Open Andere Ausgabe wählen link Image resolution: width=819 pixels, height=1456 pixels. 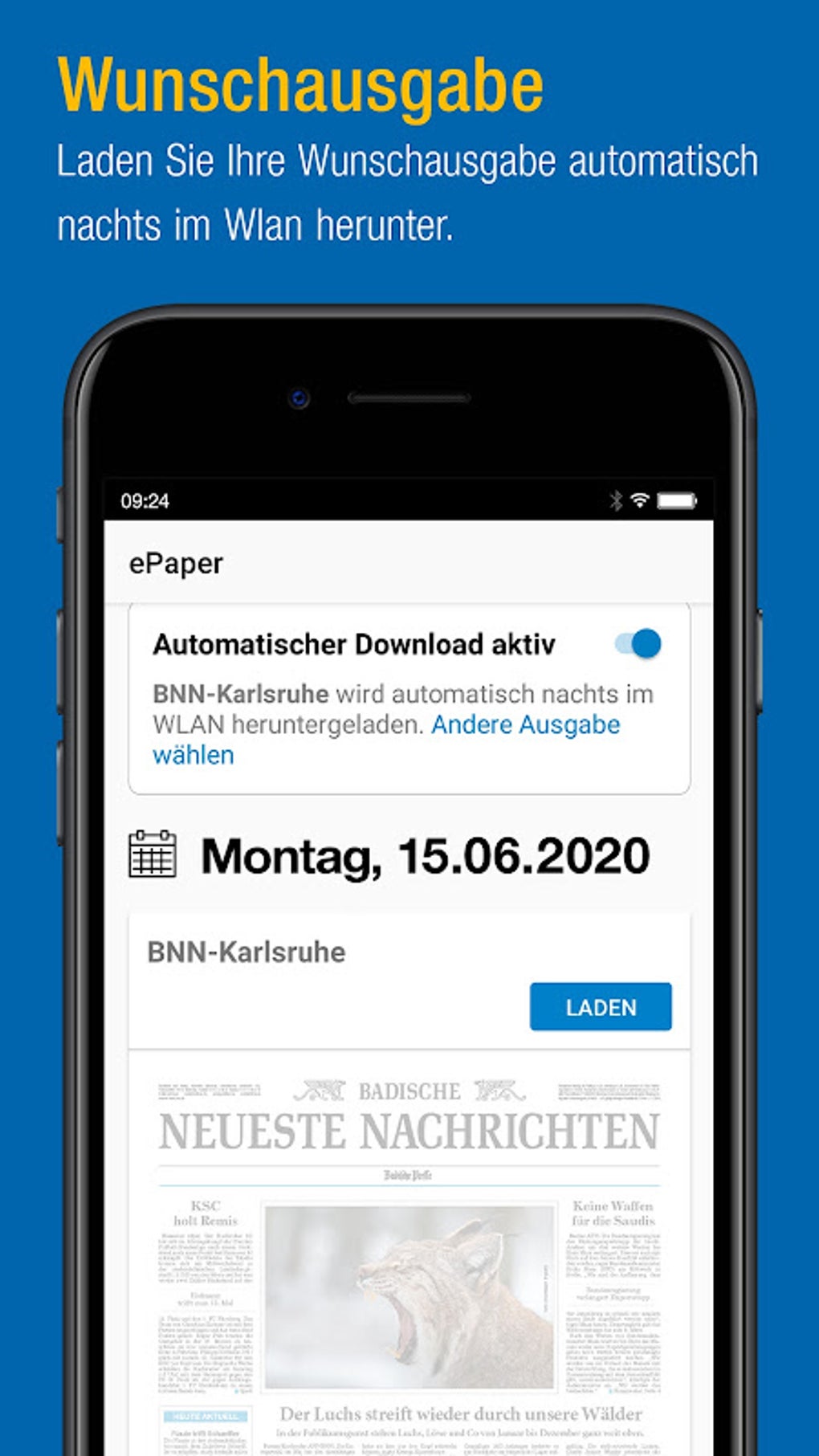[x=525, y=724]
